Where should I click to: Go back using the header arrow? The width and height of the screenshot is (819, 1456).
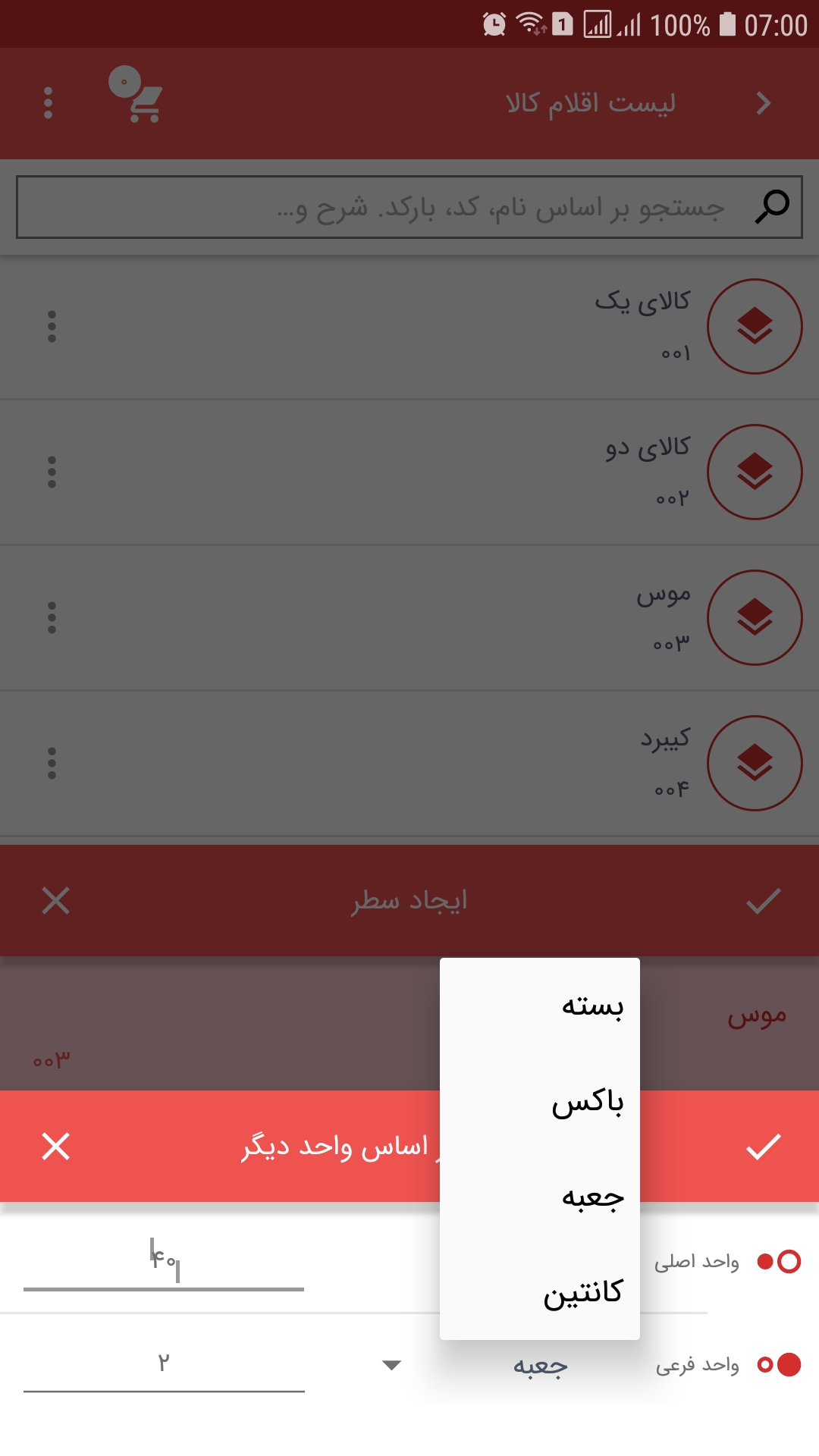763,103
